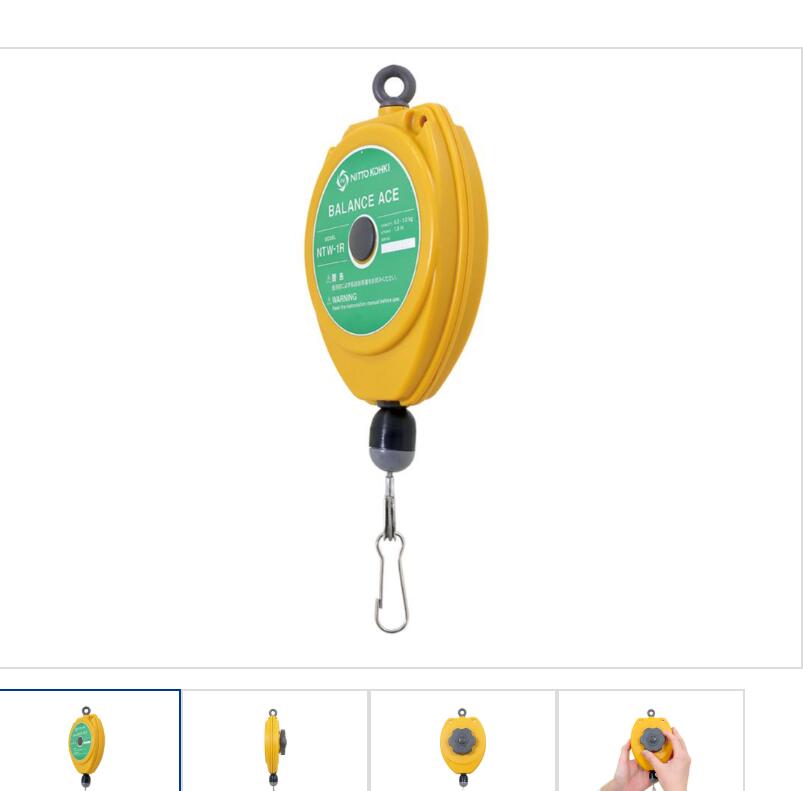Select the side-view thumbnail of the balancer

pyautogui.click(x=274, y=742)
